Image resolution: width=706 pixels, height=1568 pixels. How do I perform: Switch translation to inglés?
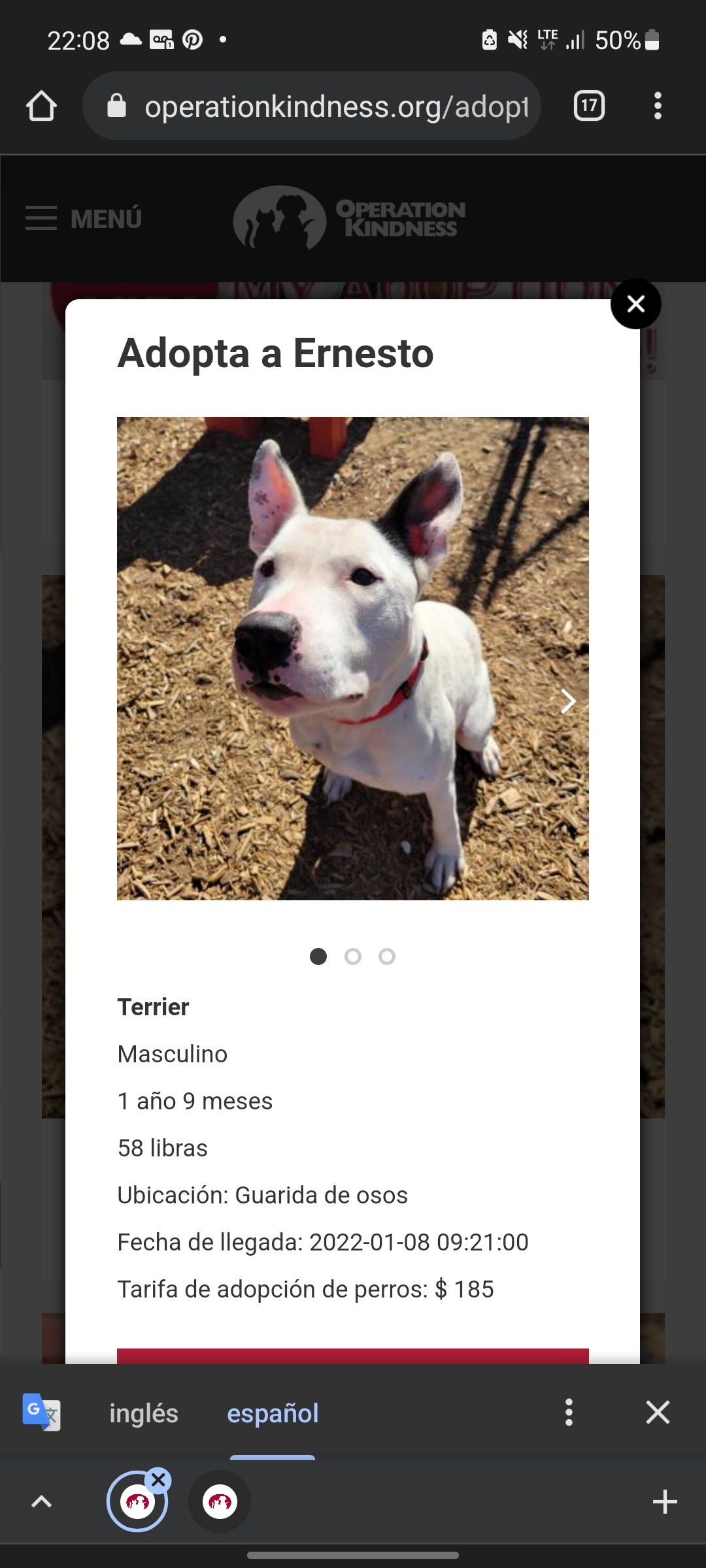click(x=144, y=1413)
